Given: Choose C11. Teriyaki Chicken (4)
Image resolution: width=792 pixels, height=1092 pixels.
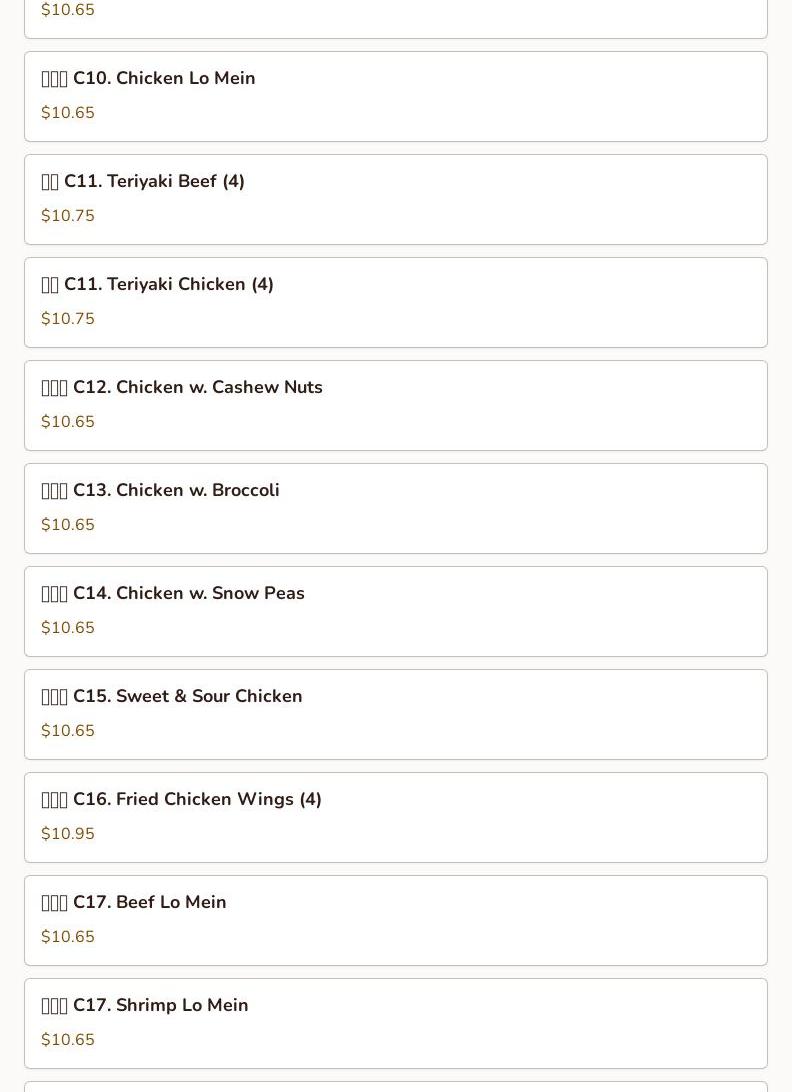Looking at the screenshot, I should [x=395, y=302].
